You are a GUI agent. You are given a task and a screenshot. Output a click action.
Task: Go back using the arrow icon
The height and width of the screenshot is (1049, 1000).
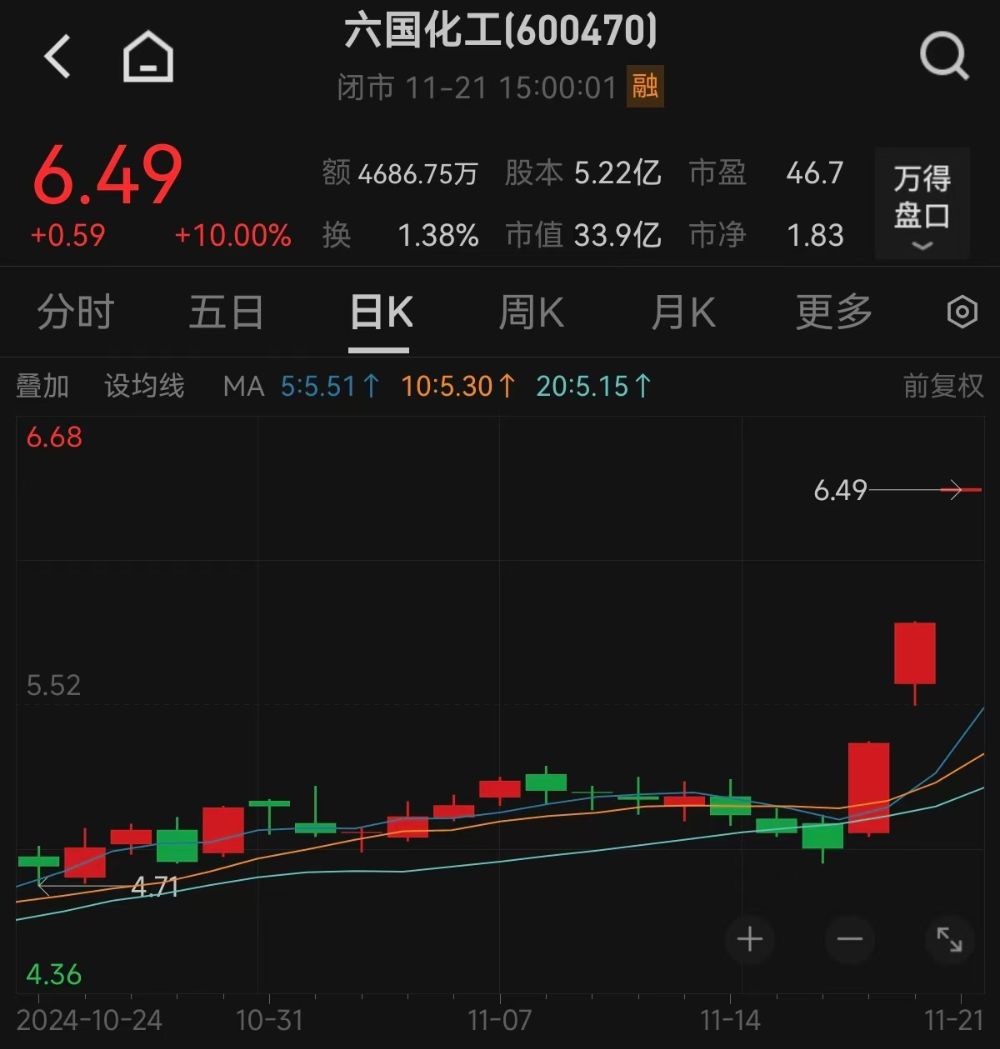tap(57, 56)
